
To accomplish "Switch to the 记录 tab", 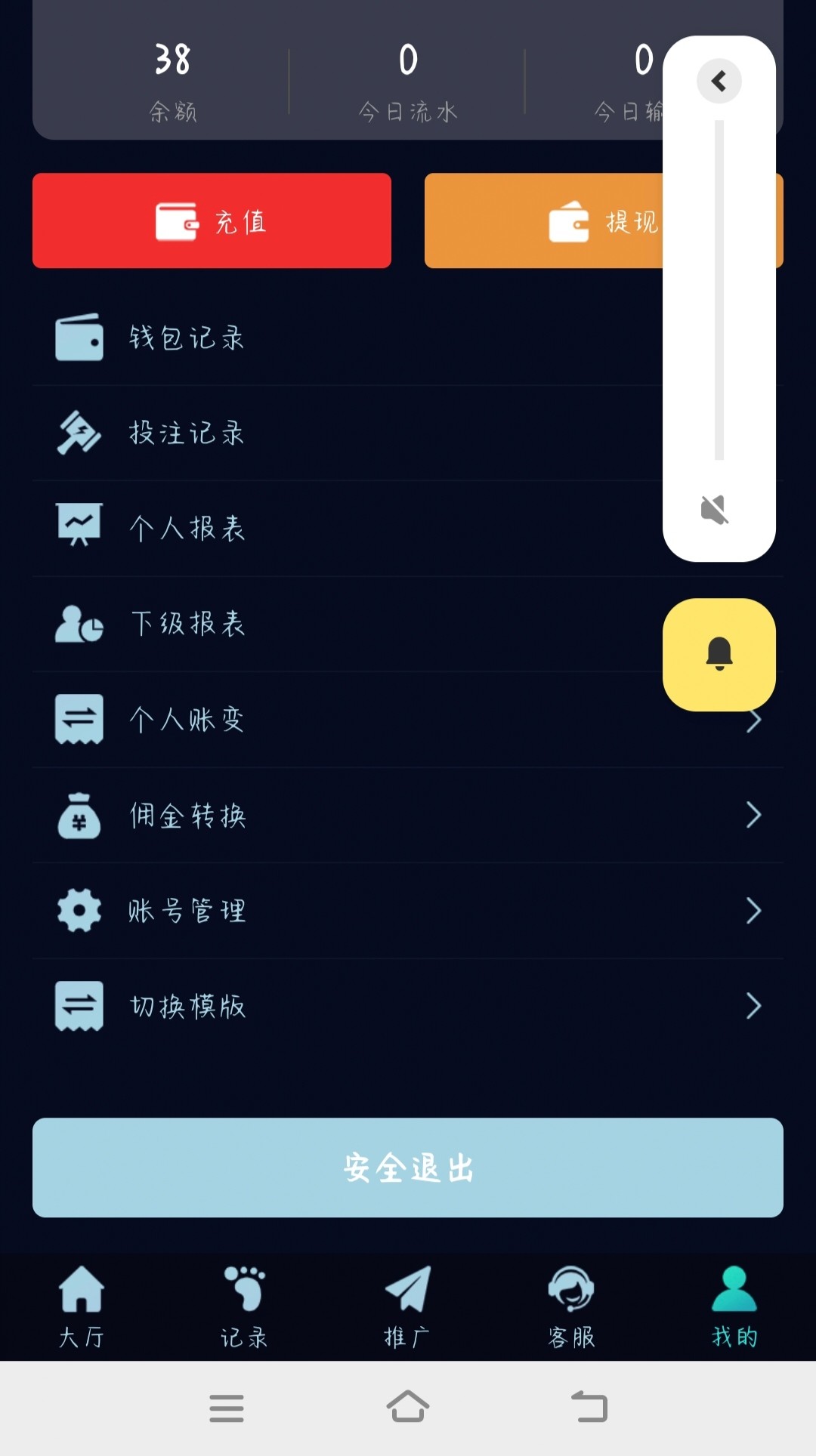I will point(244,1306).
